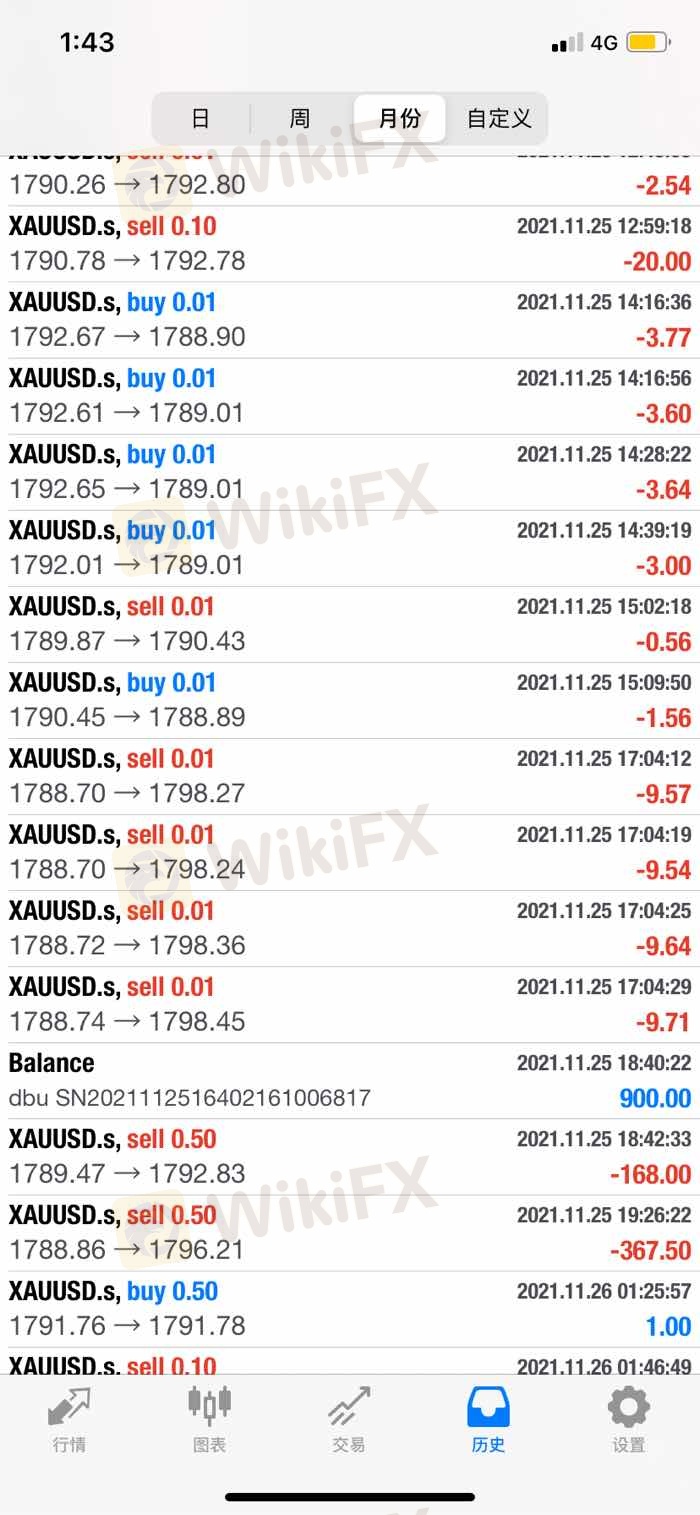Viewport: 700px width, 1515px height.
Task: Expand the buy 0.50 trade at 01:25:57
Action: [350, 1308]
